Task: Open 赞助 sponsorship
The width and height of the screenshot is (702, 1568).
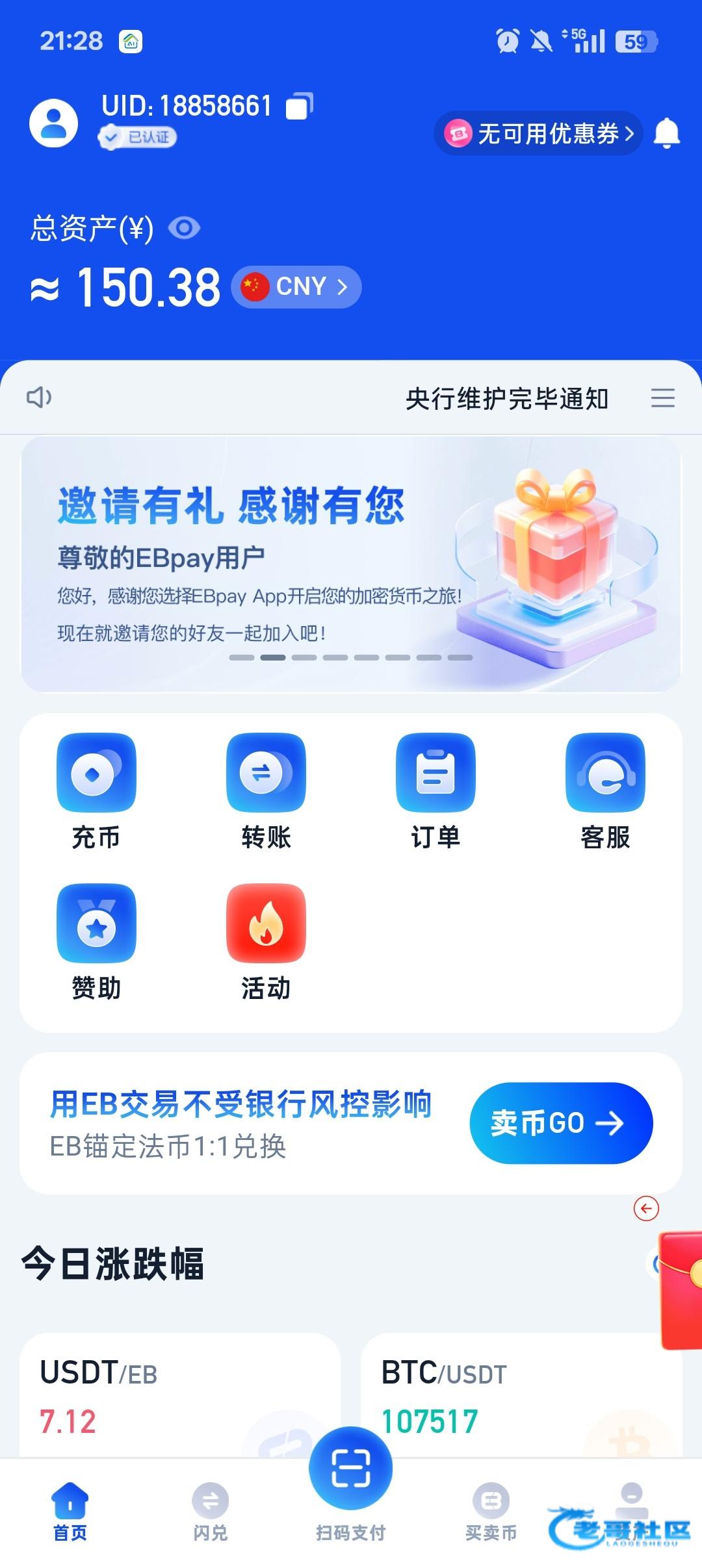Action: coord(96,941)
